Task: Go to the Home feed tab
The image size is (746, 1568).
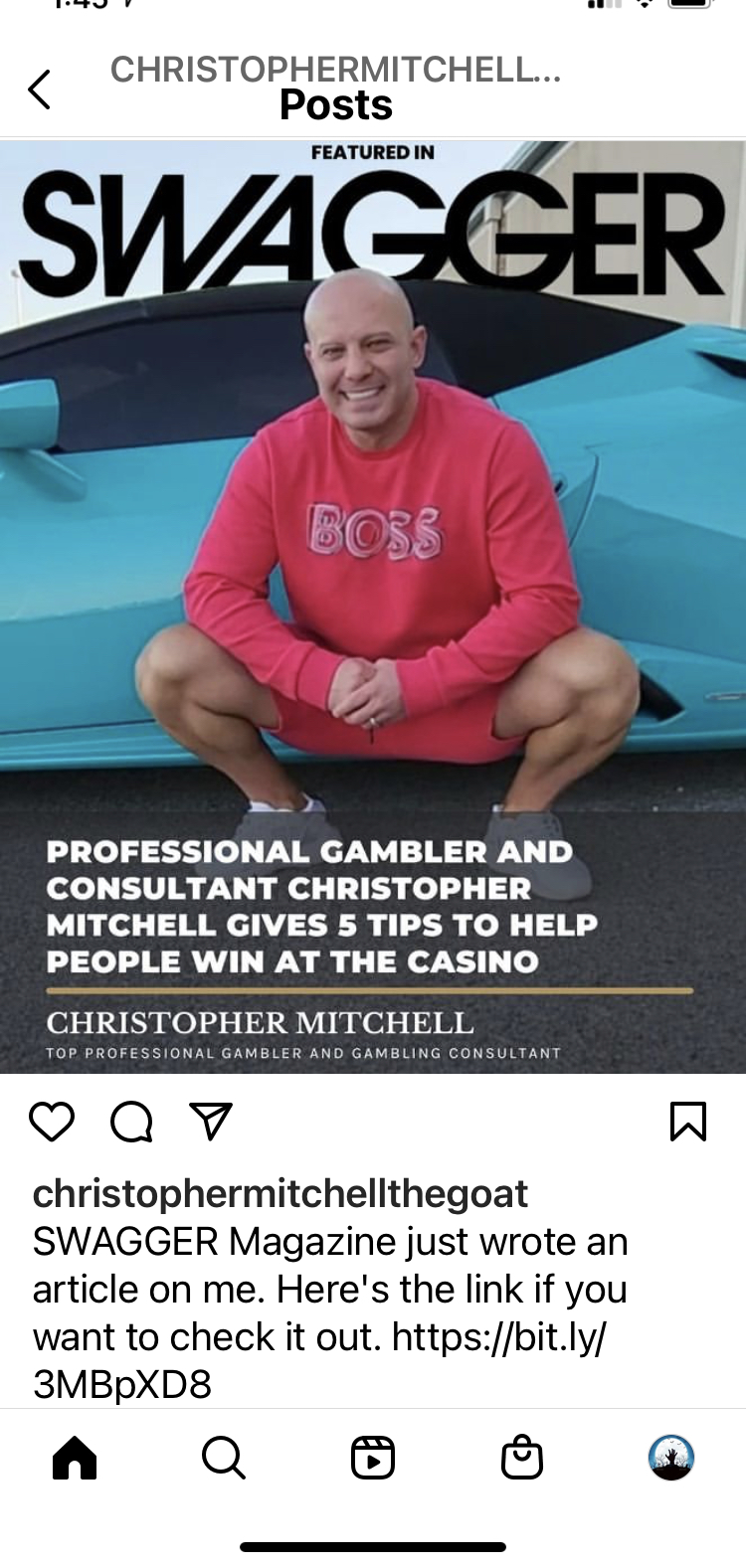Action: (75, 1459)
